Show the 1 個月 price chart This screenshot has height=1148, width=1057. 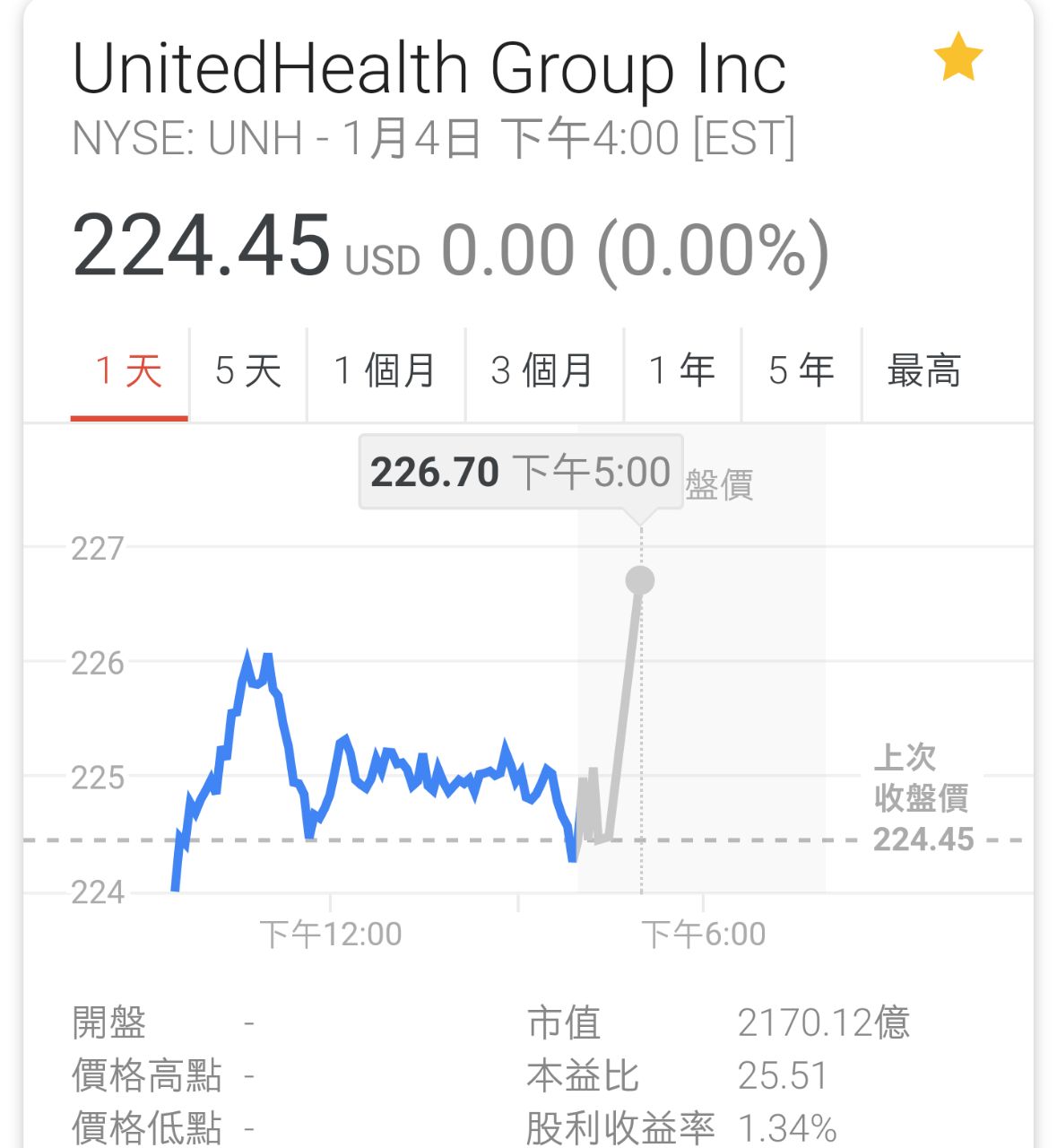tap(386, 371)
